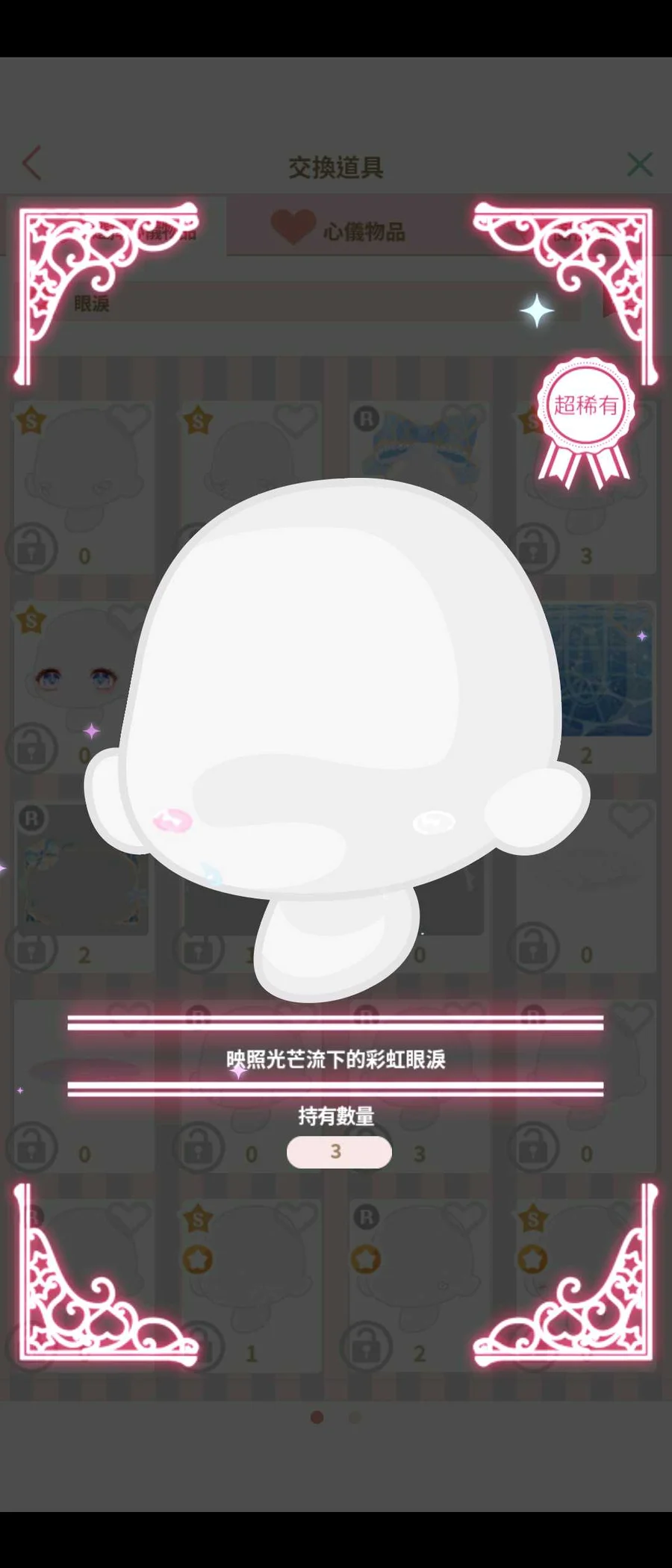Close the exchange items window
The width and height of the screenshot is (672, 1568).
tap(640, 164)
